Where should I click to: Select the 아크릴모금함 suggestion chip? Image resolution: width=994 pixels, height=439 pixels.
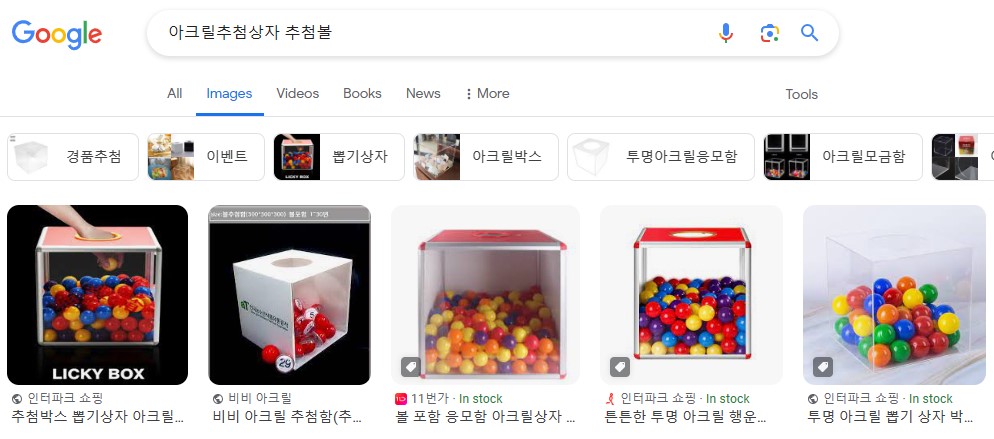coord(842,157)
